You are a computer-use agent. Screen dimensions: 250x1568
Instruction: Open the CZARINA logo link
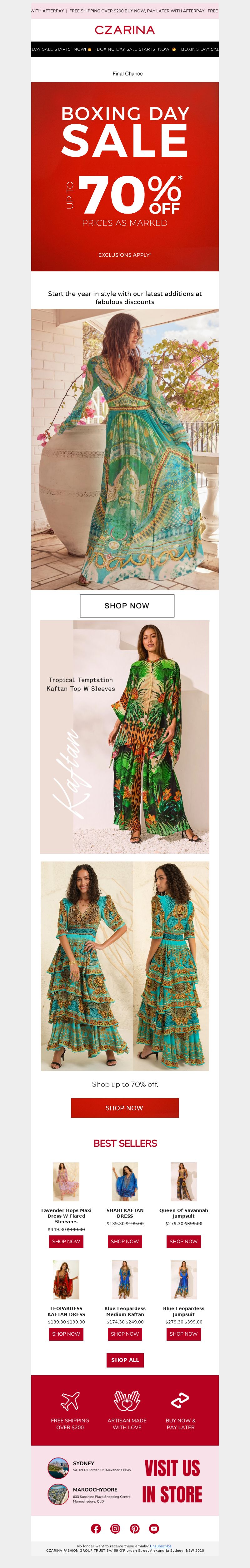click(x=124, y=30)
